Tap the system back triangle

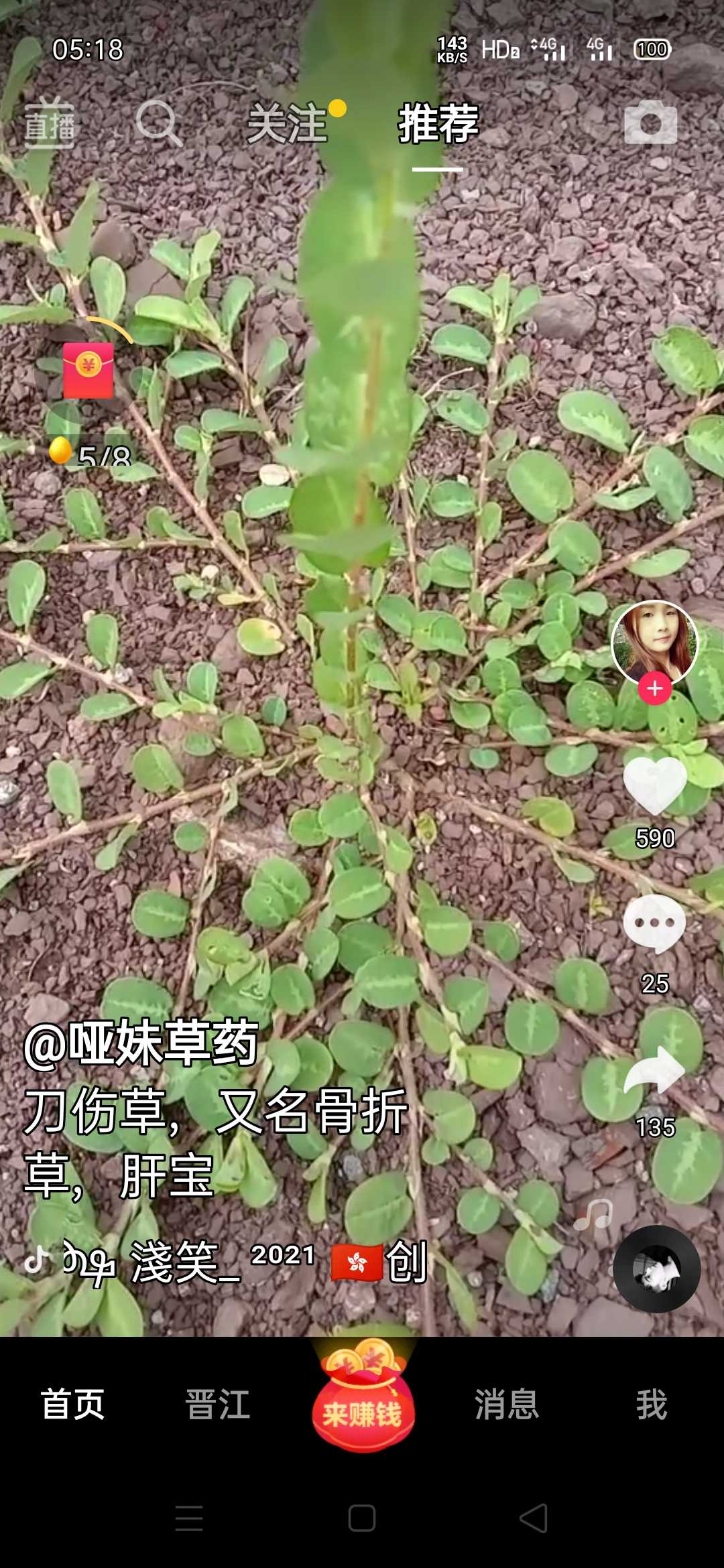point(534,1518)
